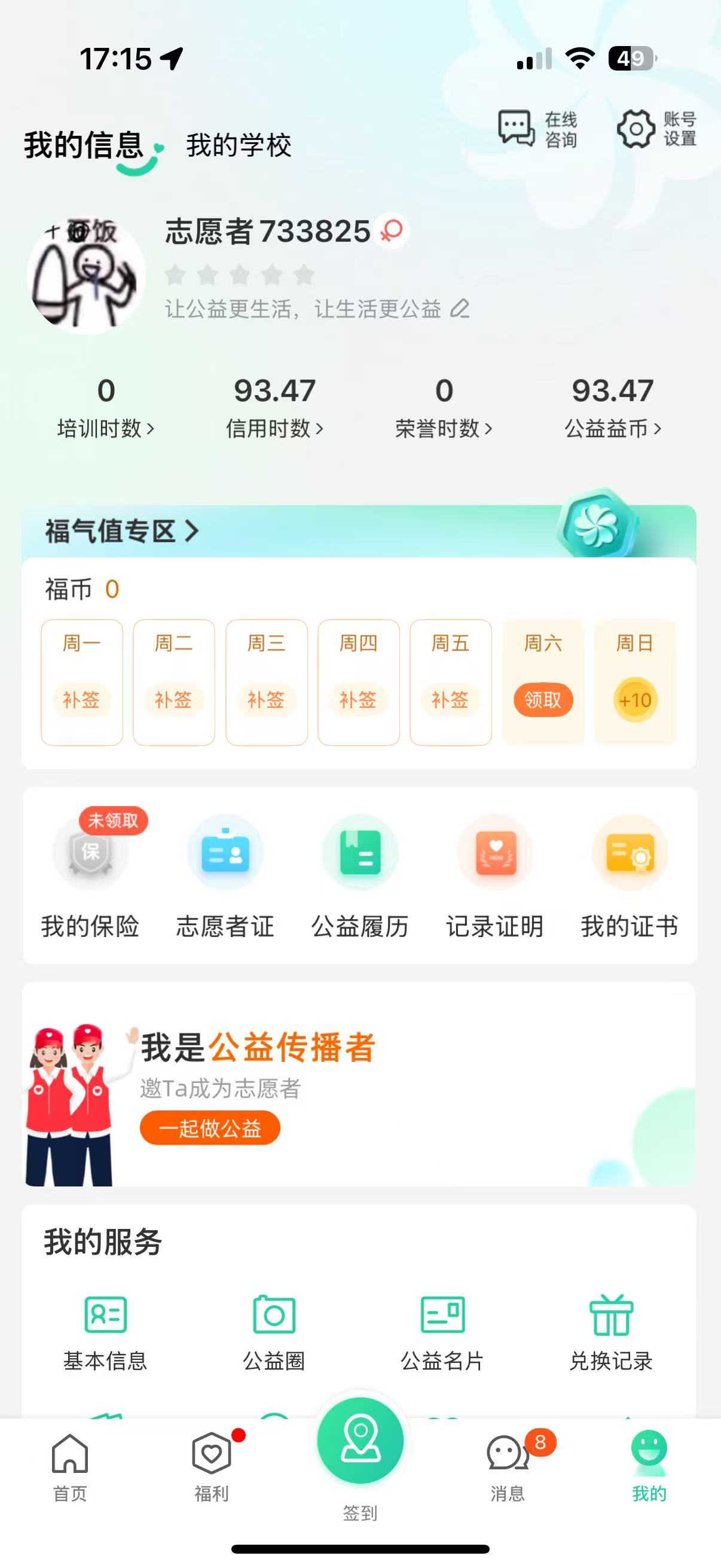
Task: Open 记录证明
Action: (494, 877)
